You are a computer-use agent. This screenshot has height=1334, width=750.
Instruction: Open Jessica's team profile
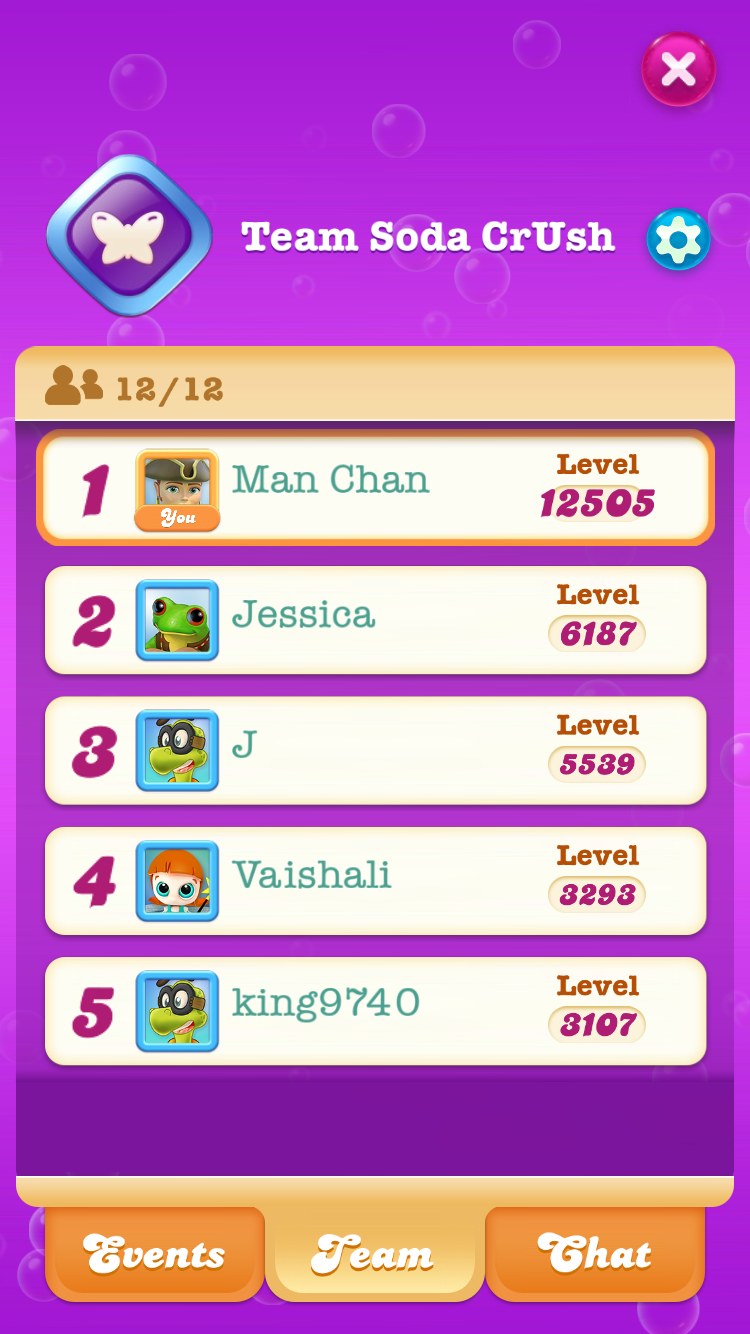coord(375,620)
